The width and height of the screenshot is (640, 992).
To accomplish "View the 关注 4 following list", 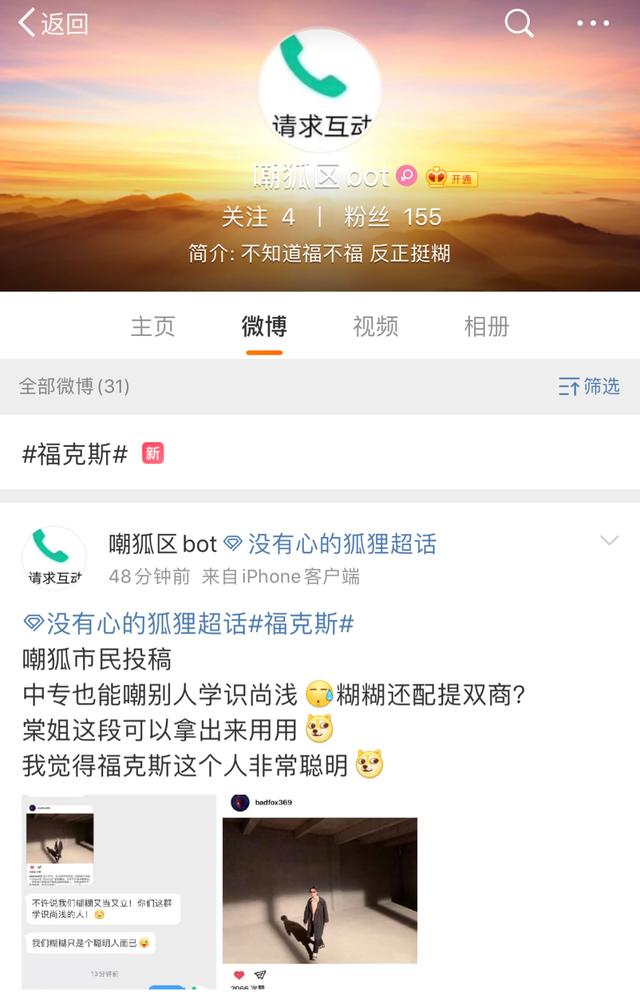I will tap(258, 216).
